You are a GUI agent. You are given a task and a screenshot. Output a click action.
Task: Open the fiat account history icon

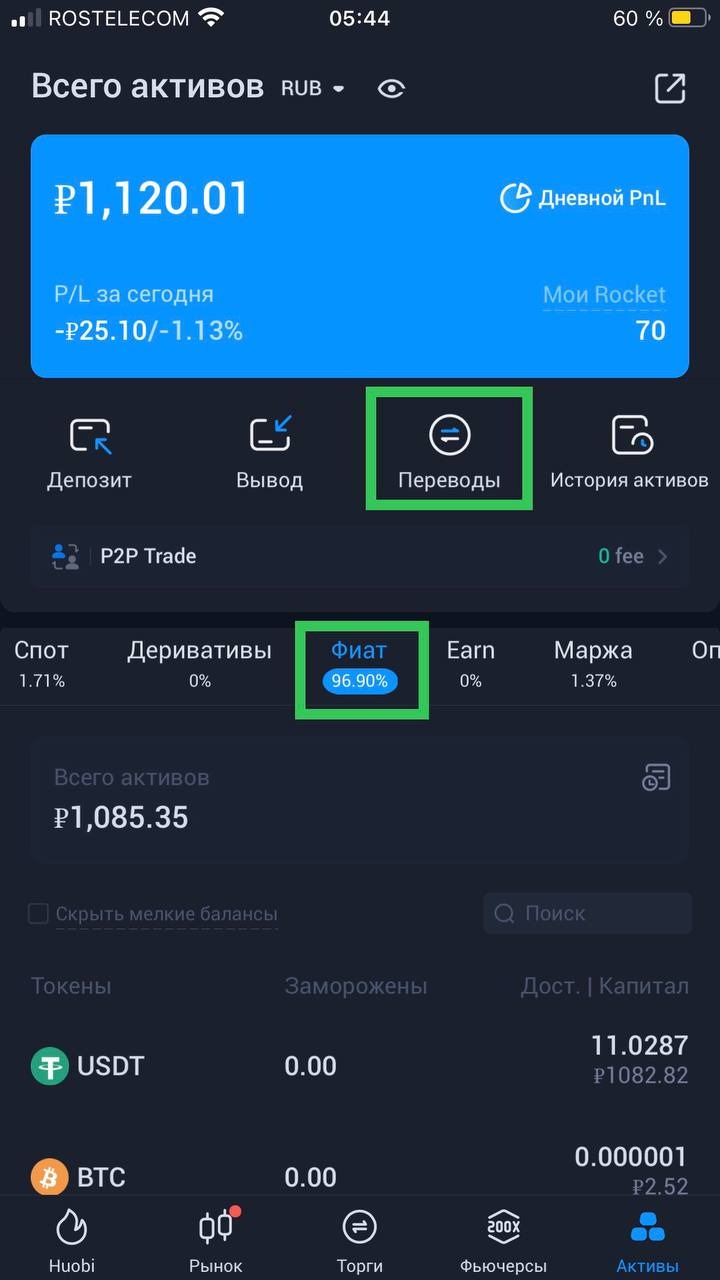point(656,778)
